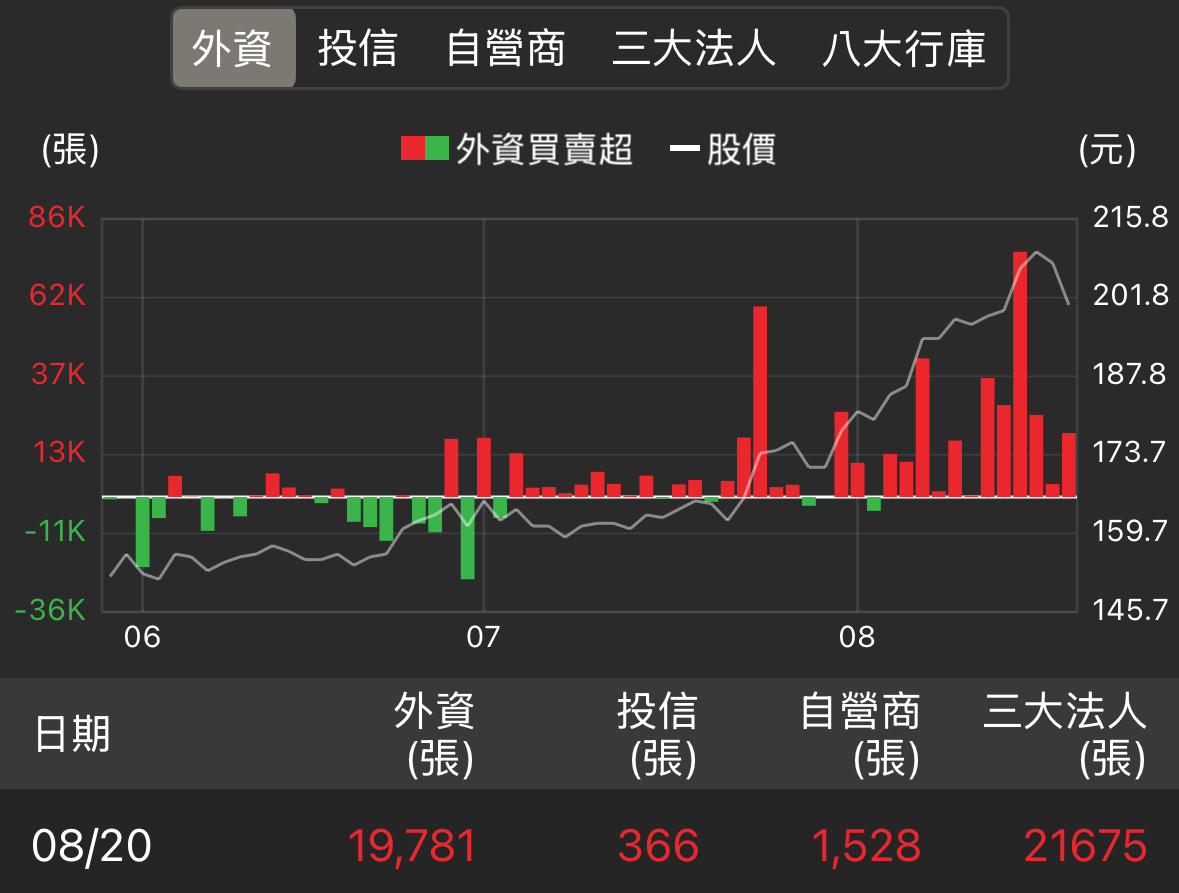Screen dimensions: 1179x893
Task: Open the 08/20 data row
Action: [x=589, y=846]
